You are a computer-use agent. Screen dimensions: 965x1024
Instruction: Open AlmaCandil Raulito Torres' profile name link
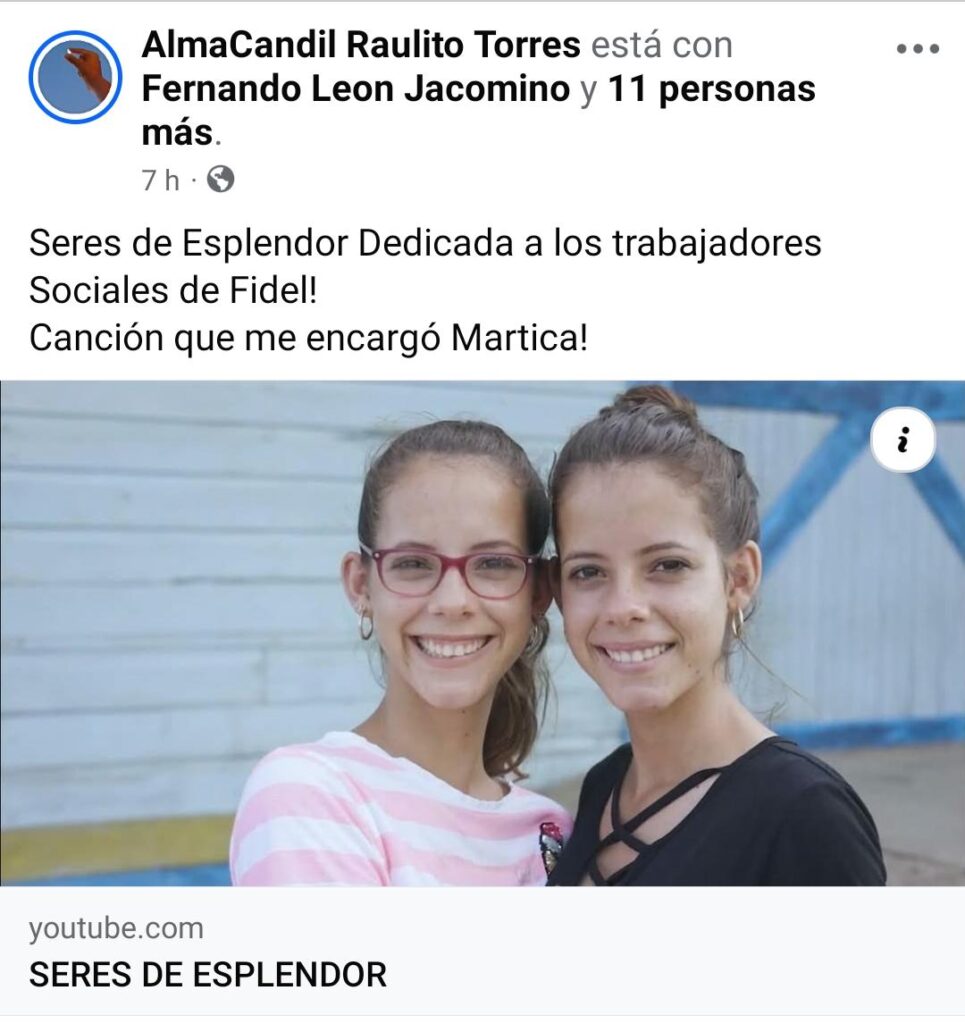click(x=361, y=45)
